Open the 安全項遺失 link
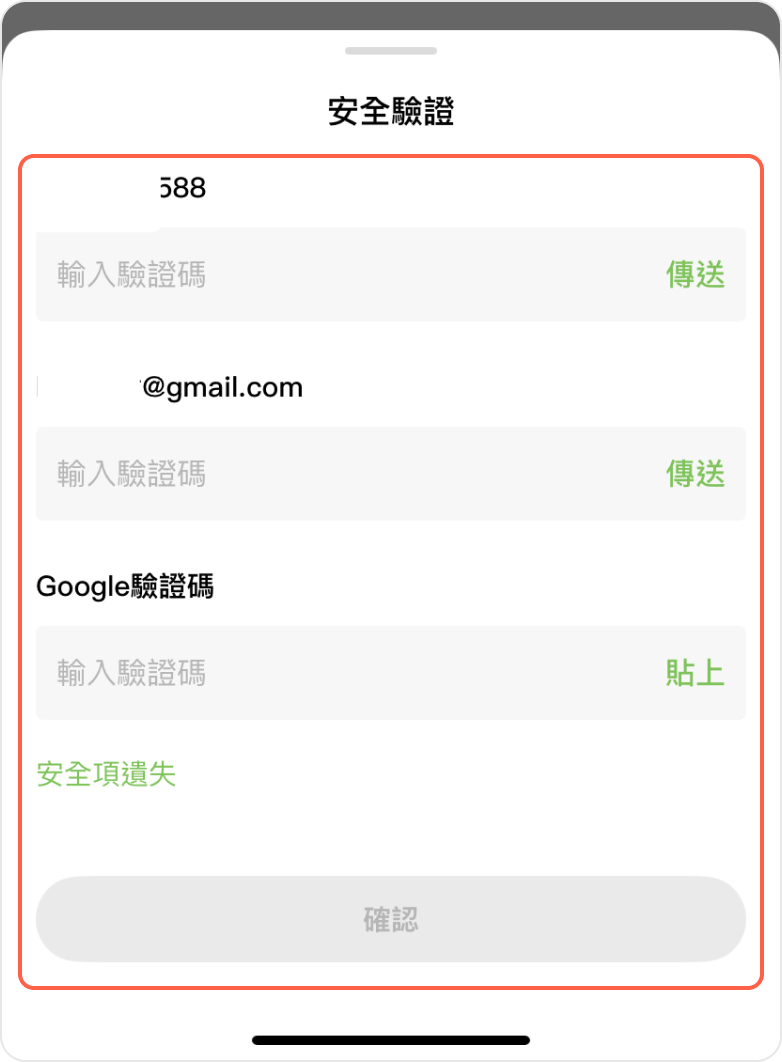Viewport: 782px width, 1062px height. pyautogui.click(x=106, y=774)
